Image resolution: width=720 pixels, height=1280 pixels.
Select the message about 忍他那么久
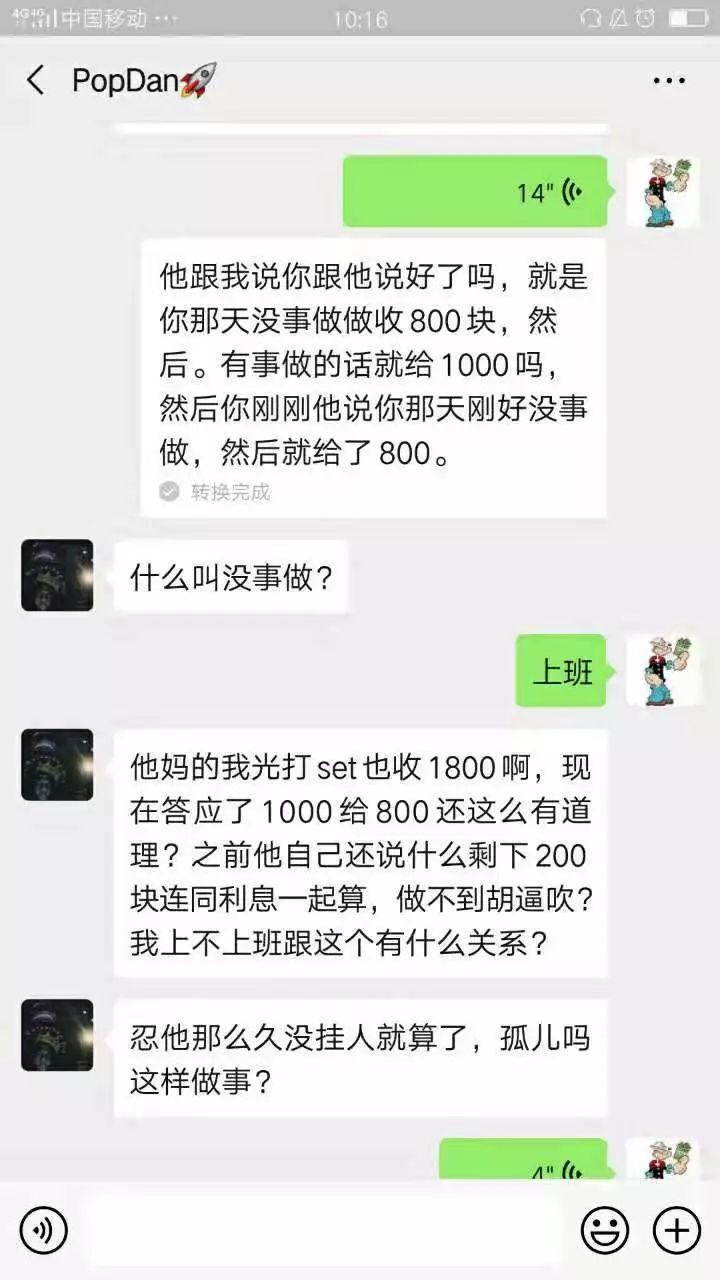point(360,1057)
